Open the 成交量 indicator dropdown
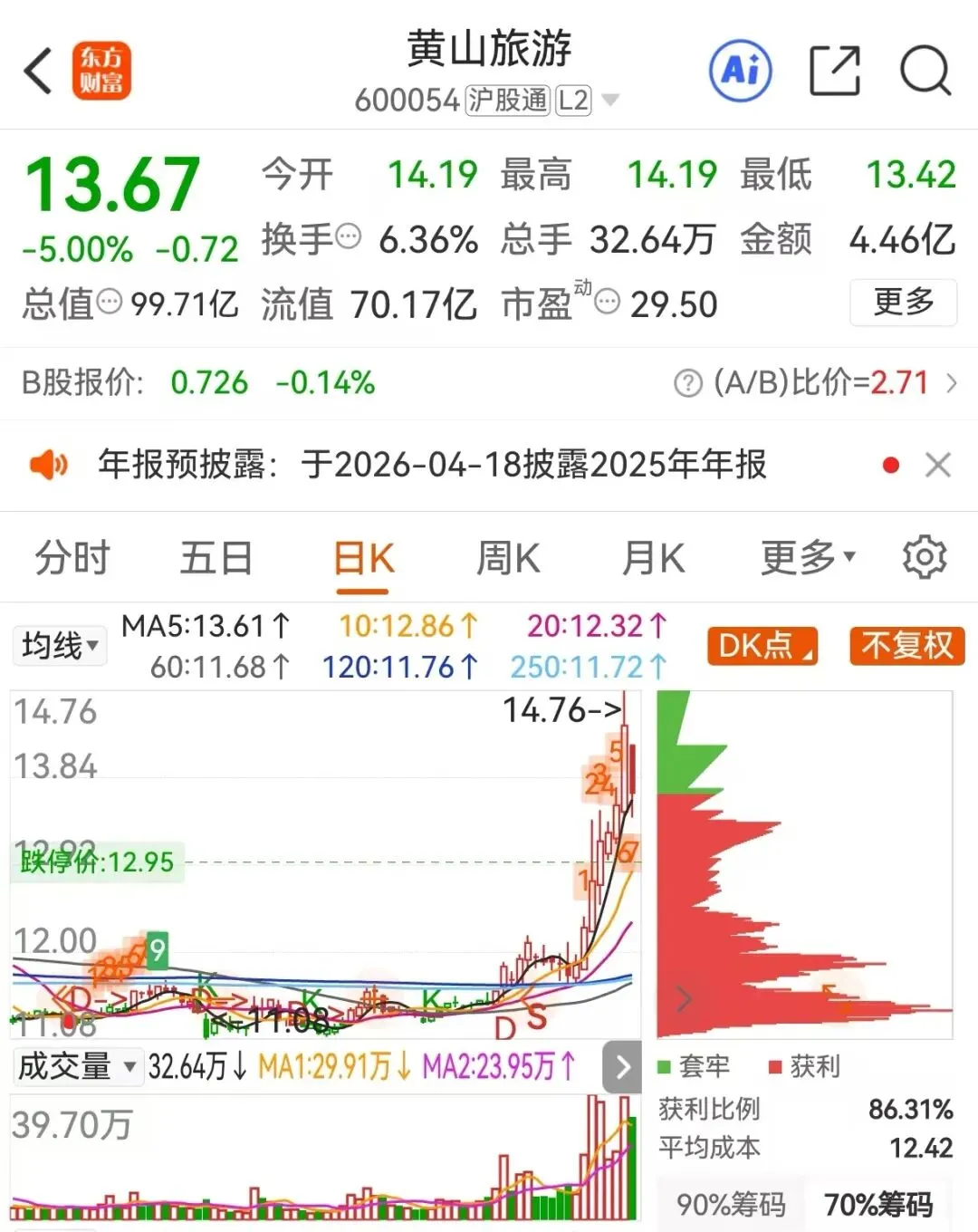This screenshot has height=1232, width=978. [x=77, y=1066]
